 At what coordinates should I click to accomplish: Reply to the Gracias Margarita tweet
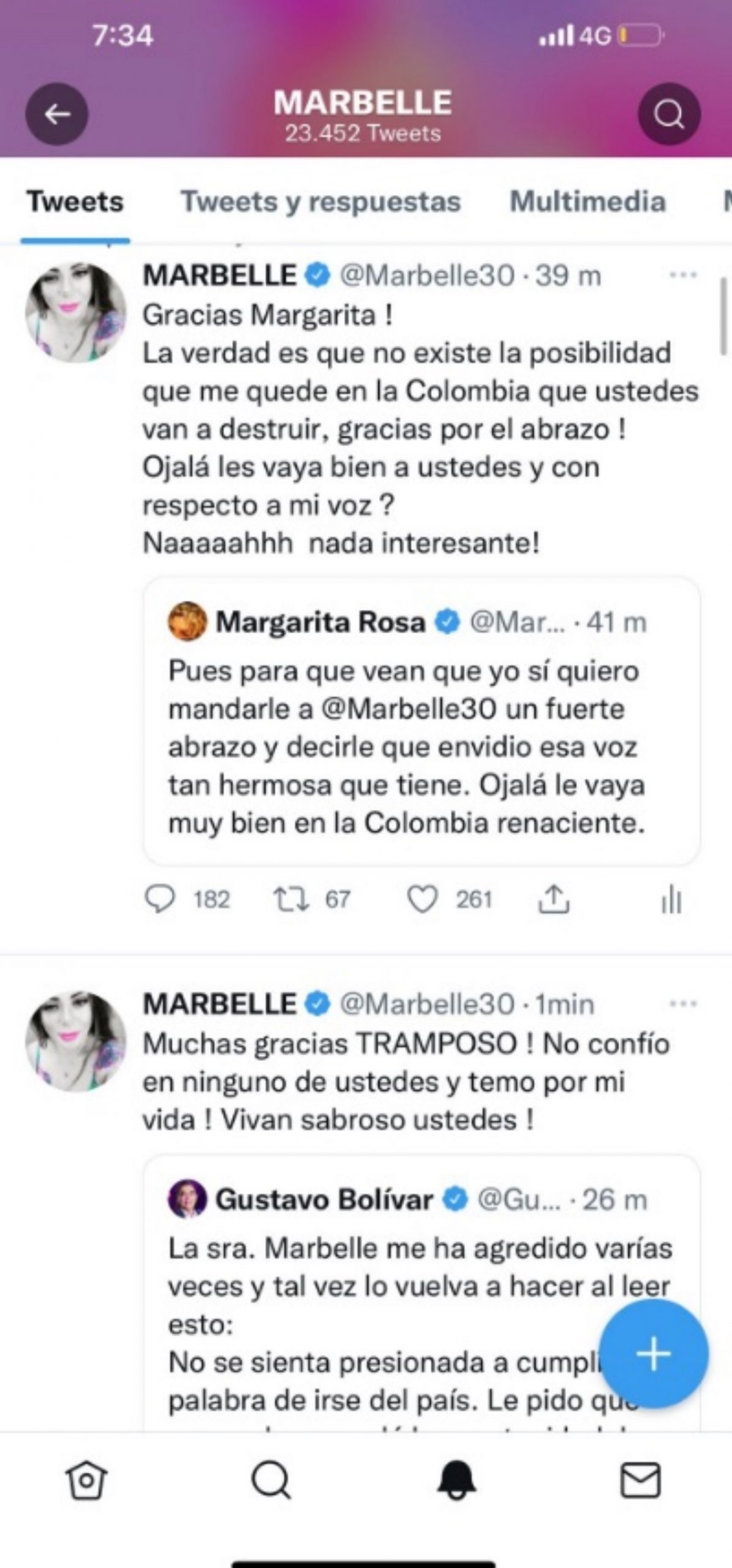(x=160, y=899)
